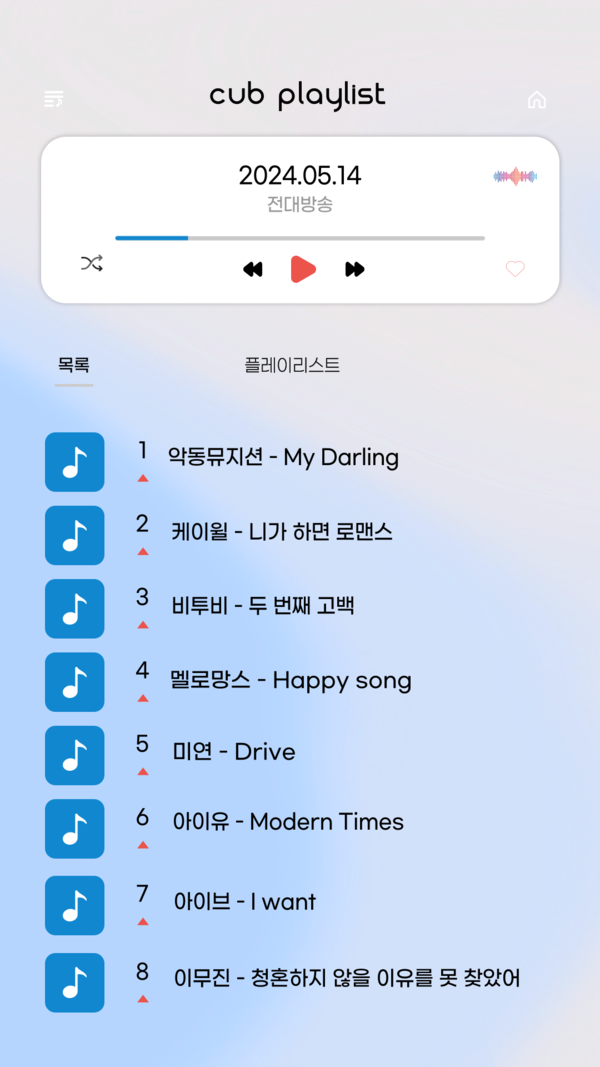The width and height of the screenshot is (600, 1067).
Task: Toggle shuffle mode
Action: tap(92, 264)
